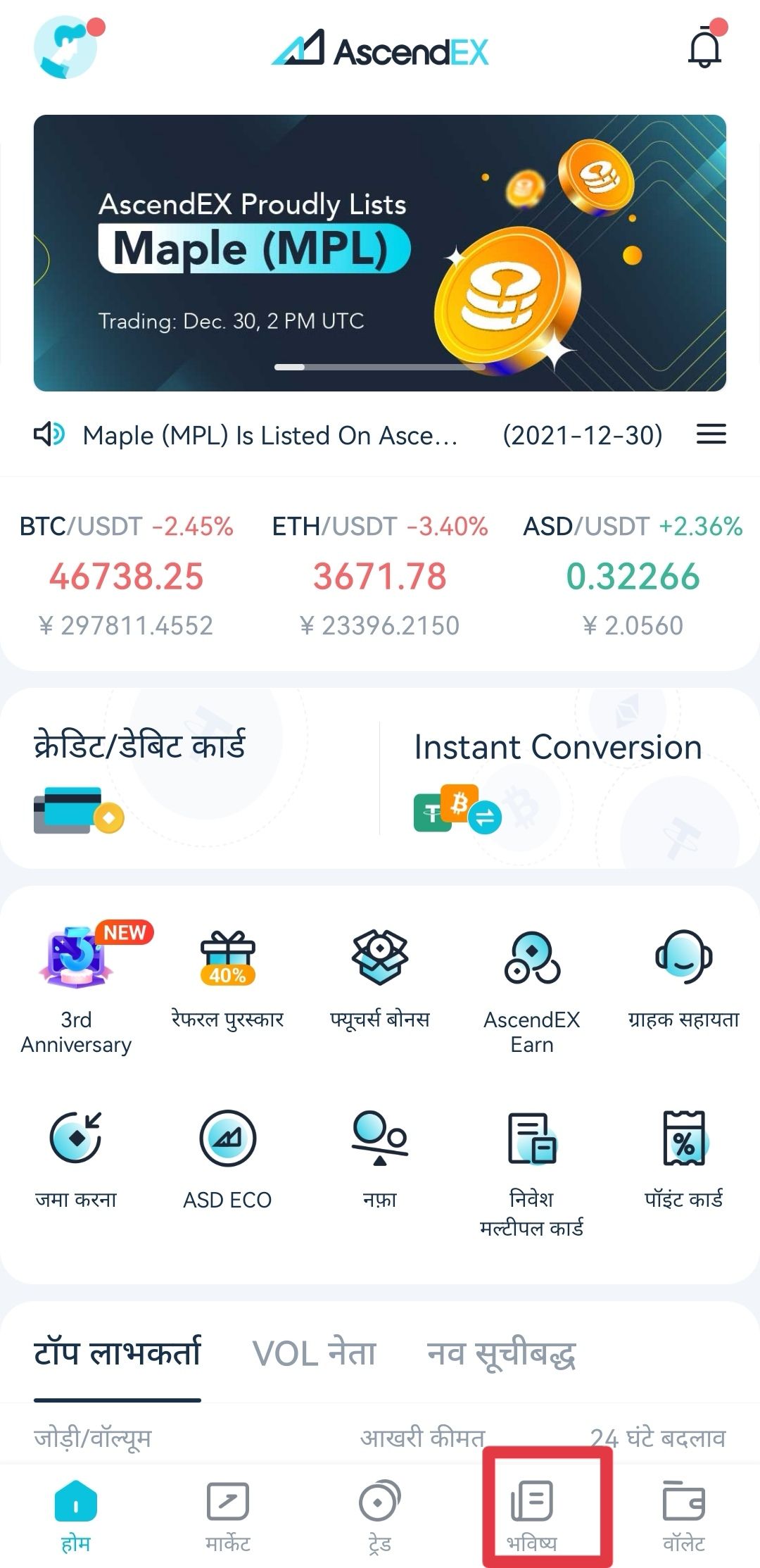Screen dimensions: 760x1568
Task: Switch to the VOL नेता tab
Action: [x=314, y=1353]
